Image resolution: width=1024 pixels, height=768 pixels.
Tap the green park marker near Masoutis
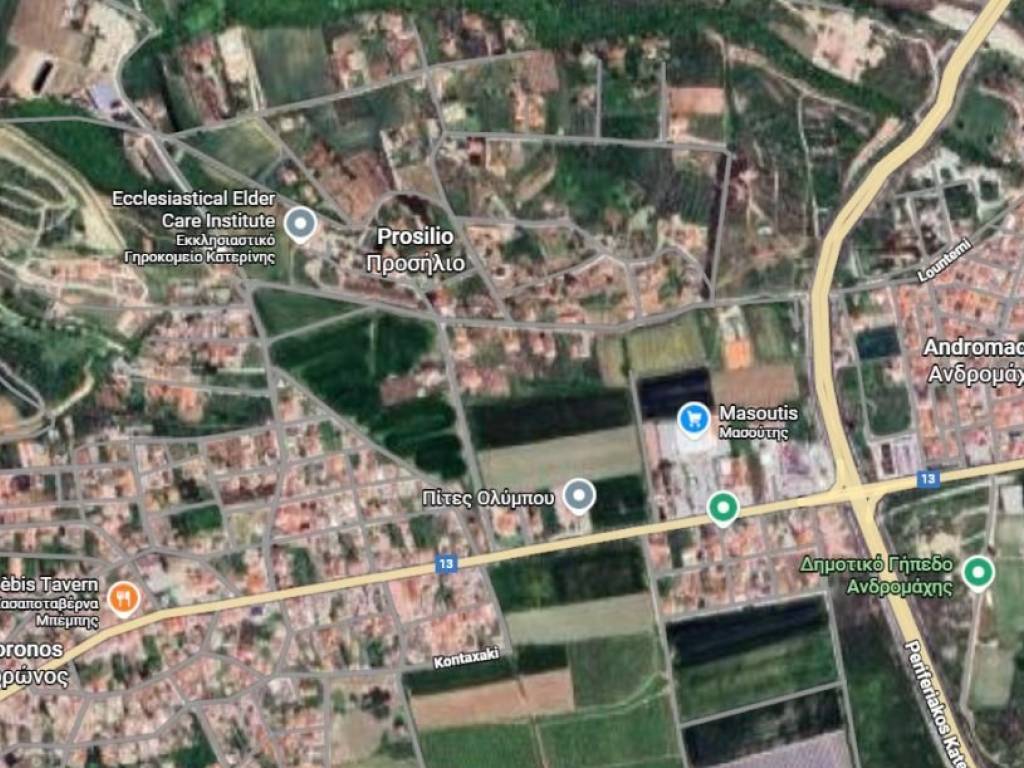pyautogui.click(x=722, y=507)
